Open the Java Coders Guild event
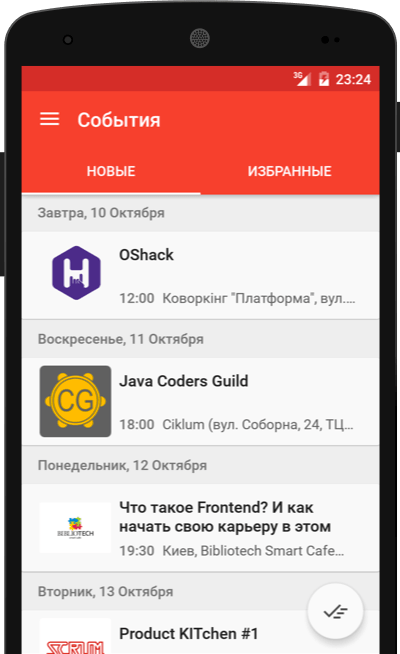The image size is (400, 654). point(200,401)
